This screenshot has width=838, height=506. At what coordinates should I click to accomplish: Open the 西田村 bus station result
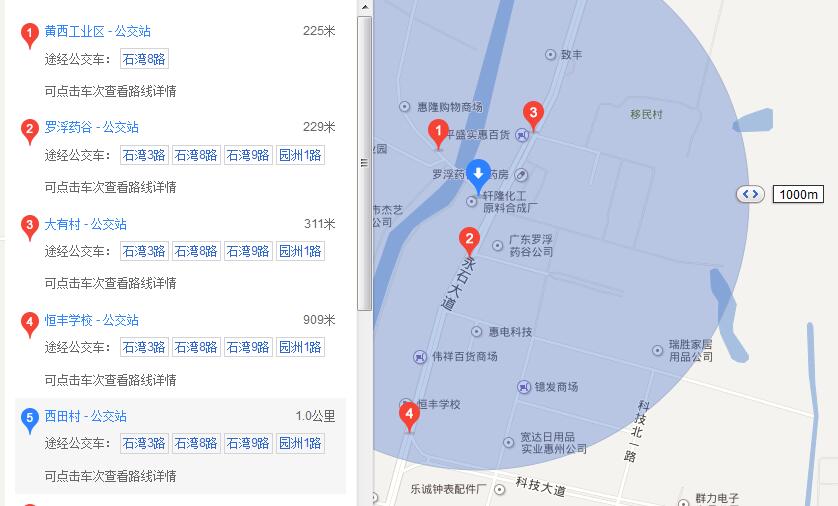pos(85,416)
